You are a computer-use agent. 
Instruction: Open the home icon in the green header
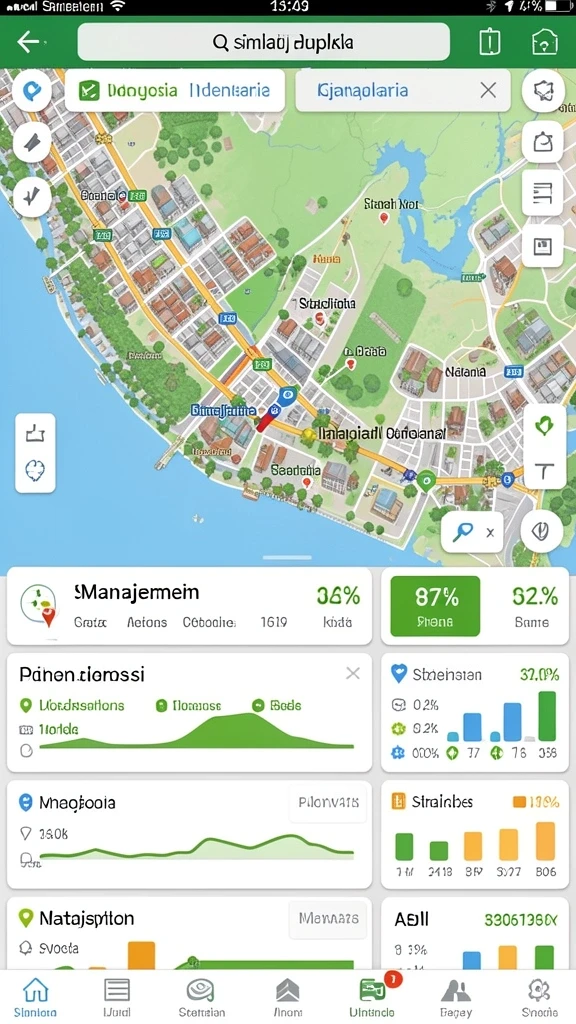pyautogui.click(x=544, y=42)
